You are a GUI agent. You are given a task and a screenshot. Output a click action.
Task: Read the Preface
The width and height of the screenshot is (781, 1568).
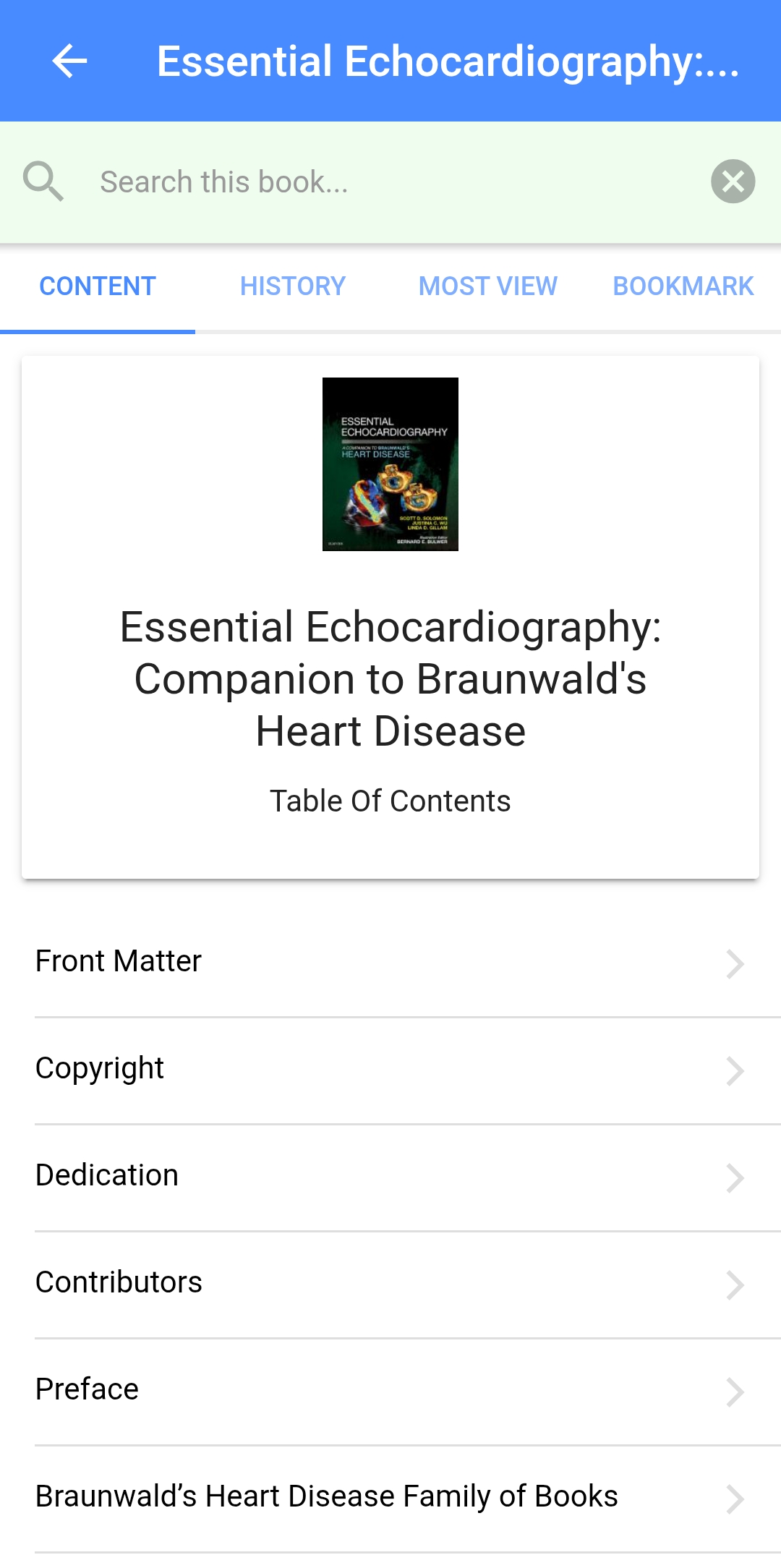(390, 1390)
